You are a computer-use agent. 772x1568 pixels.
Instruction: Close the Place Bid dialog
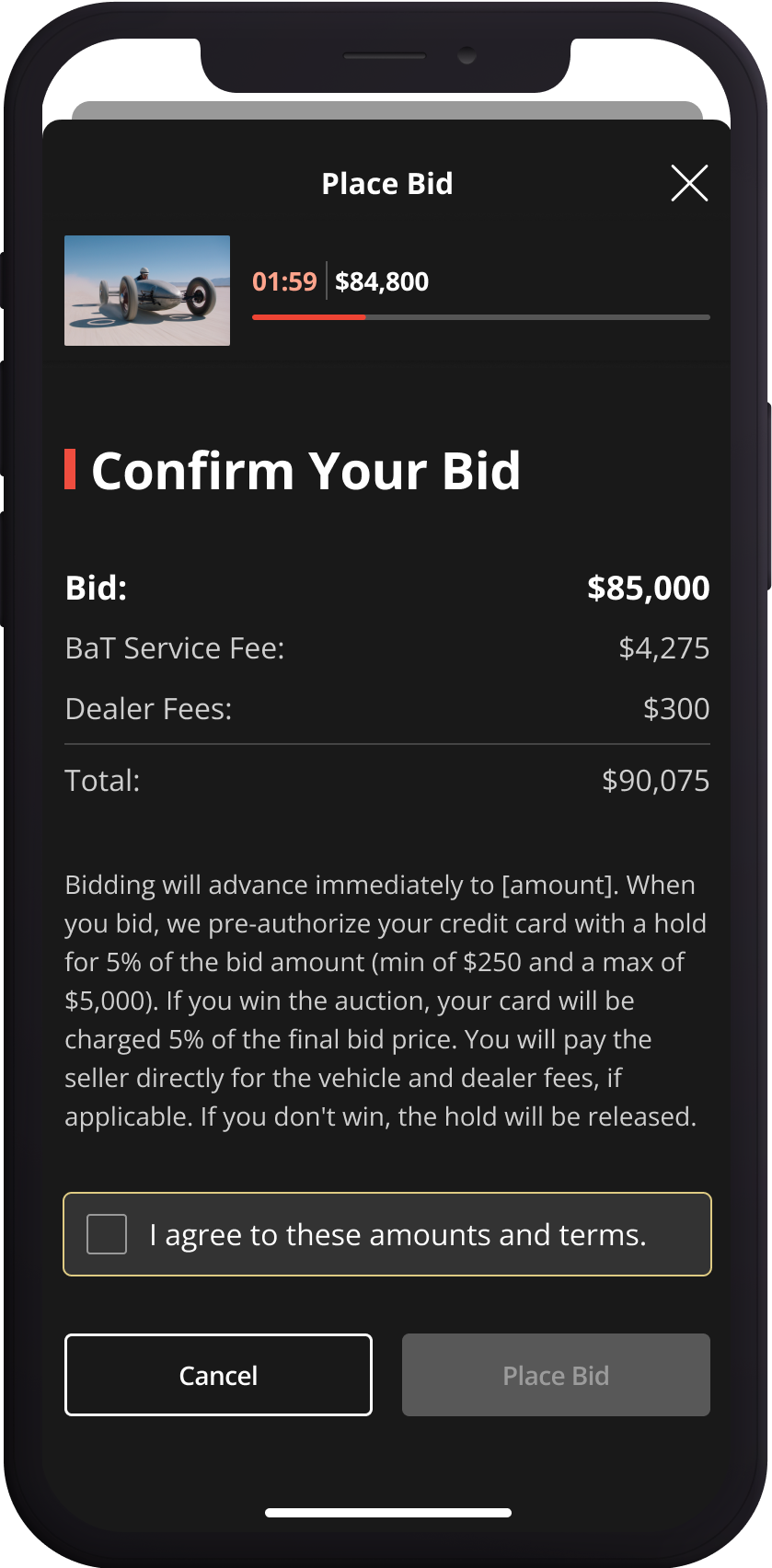(x=689, y=183)
